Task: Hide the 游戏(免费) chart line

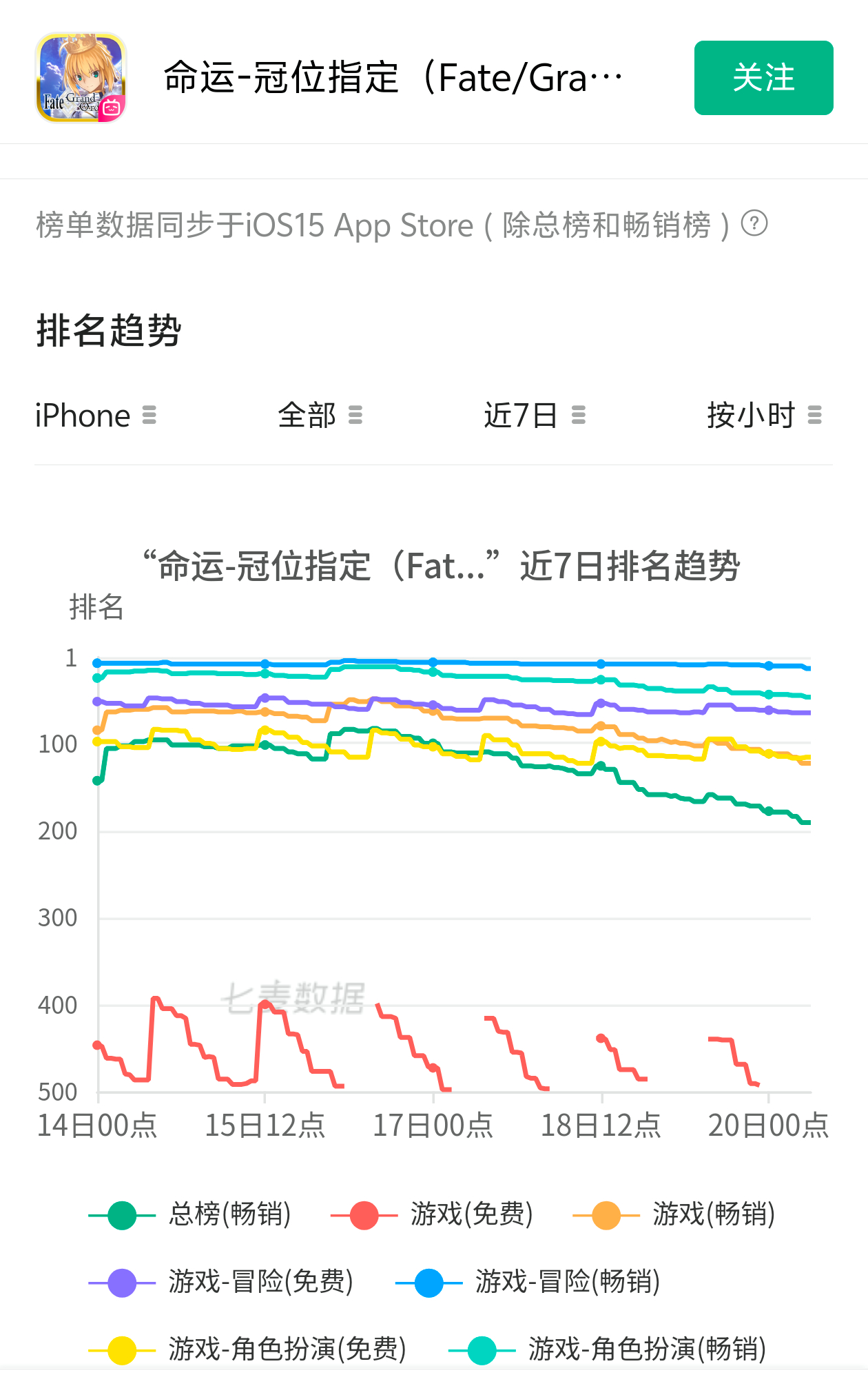Action: click(x=432, y=1214)
